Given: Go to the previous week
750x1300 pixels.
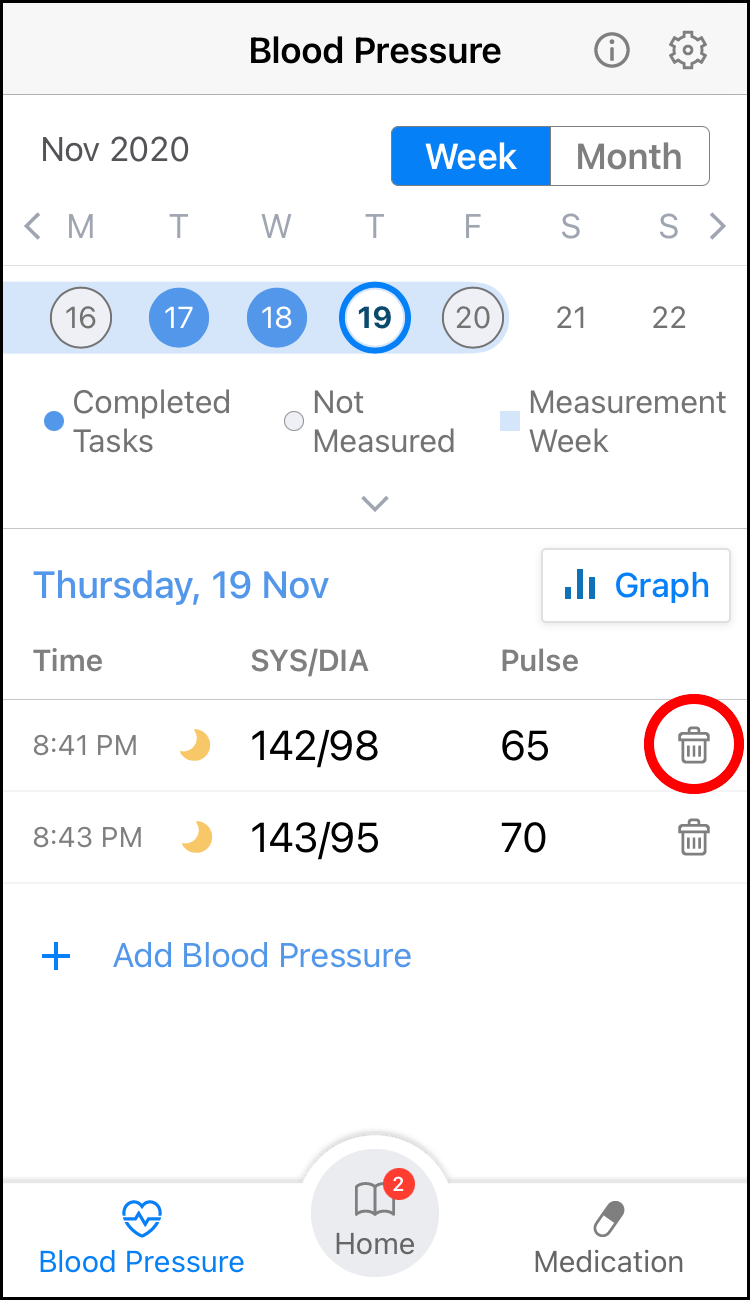Looking at the screenshot, I should pyautogui.click(x=33, y=227).
